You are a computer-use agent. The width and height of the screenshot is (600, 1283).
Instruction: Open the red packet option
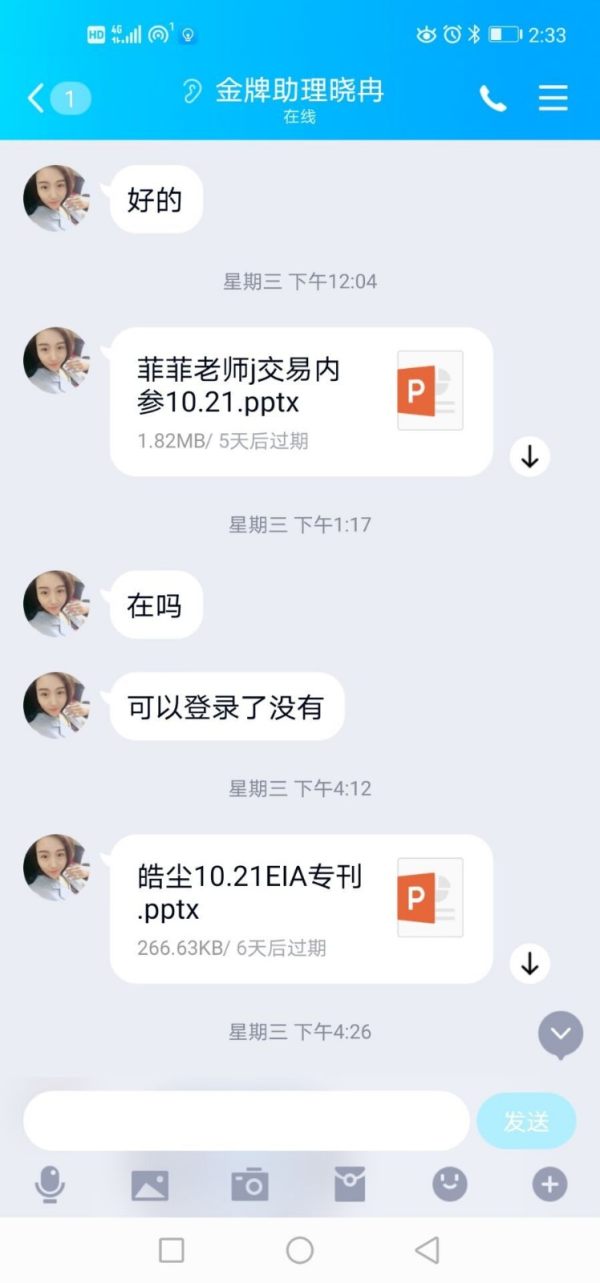coord(350,1185)
